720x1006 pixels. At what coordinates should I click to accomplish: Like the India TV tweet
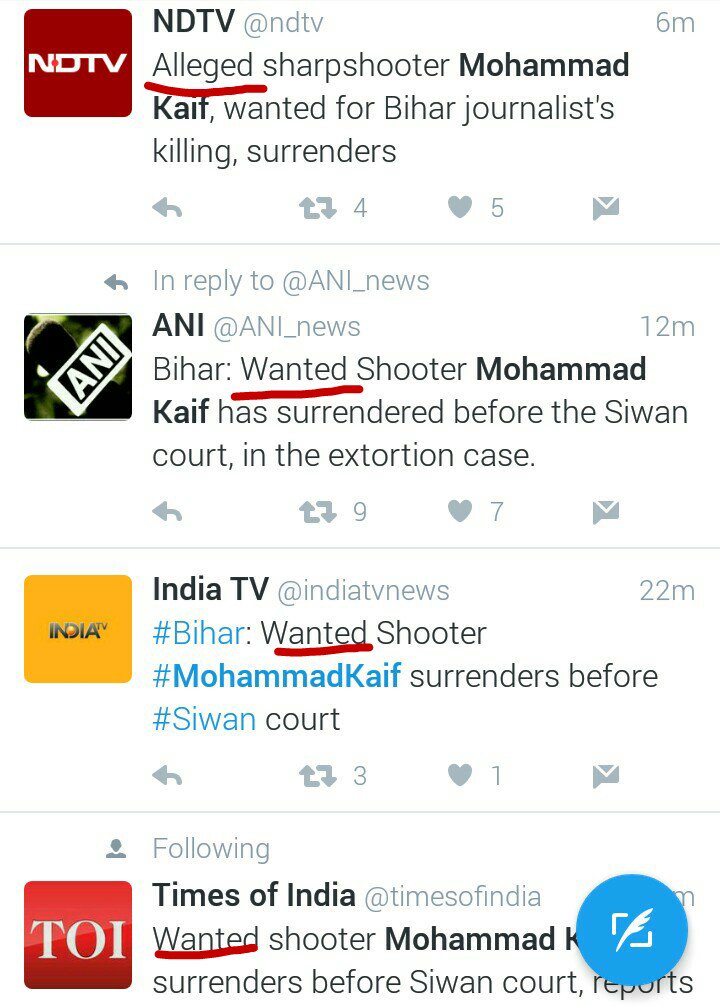point(459,775)
